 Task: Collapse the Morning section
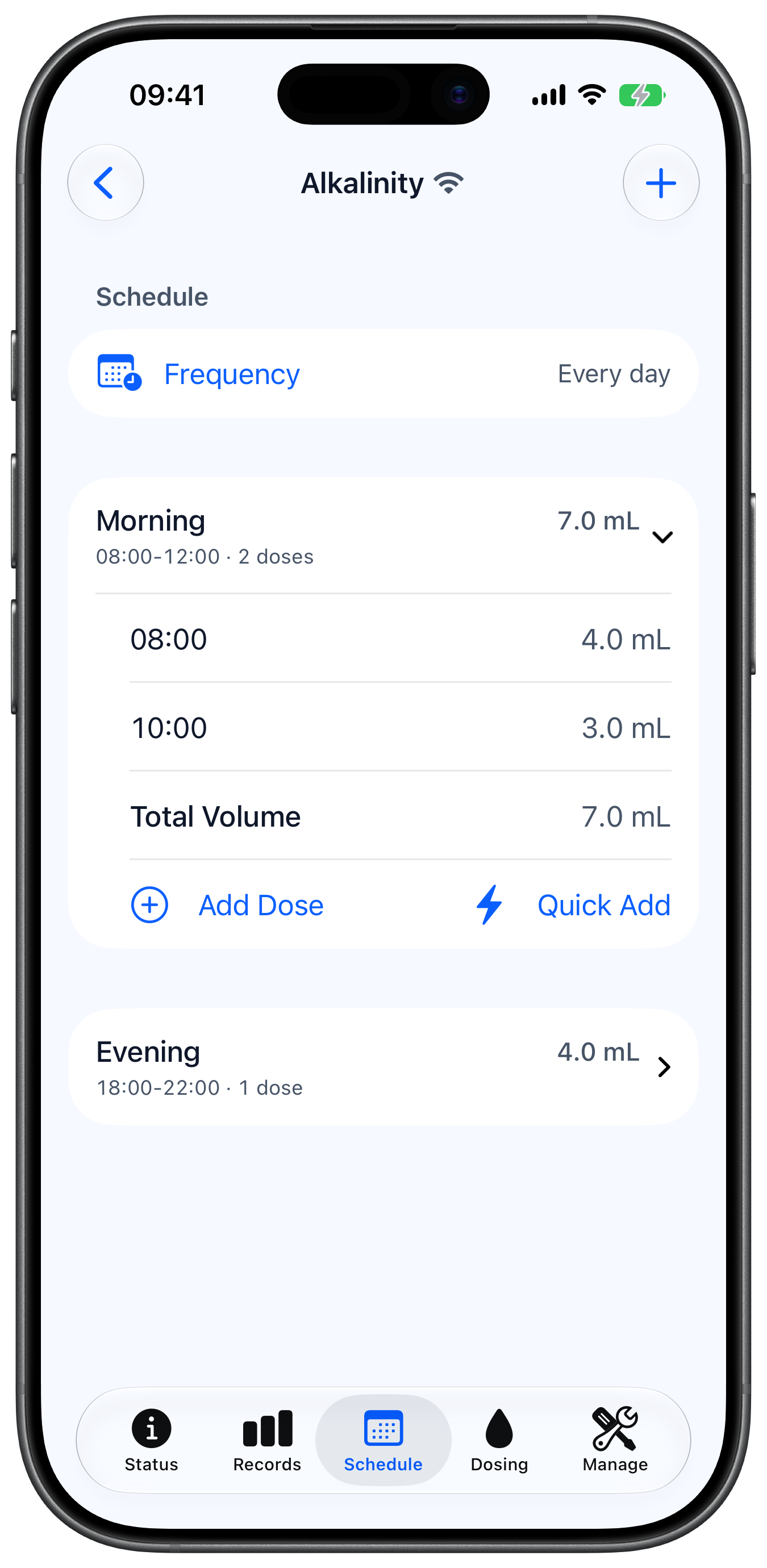383,536
